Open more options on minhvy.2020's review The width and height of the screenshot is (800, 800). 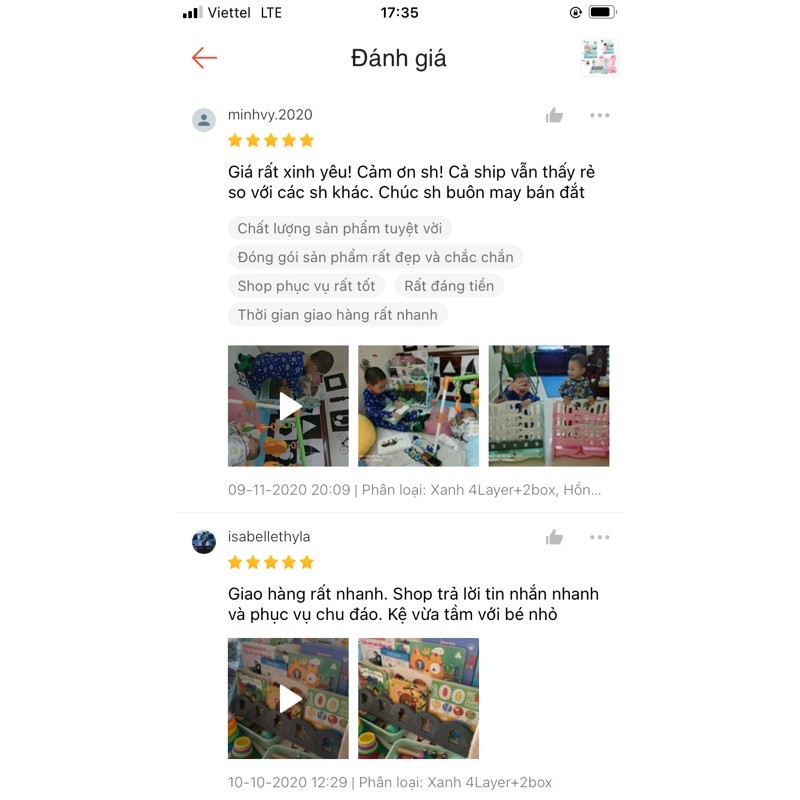(599, 116)
